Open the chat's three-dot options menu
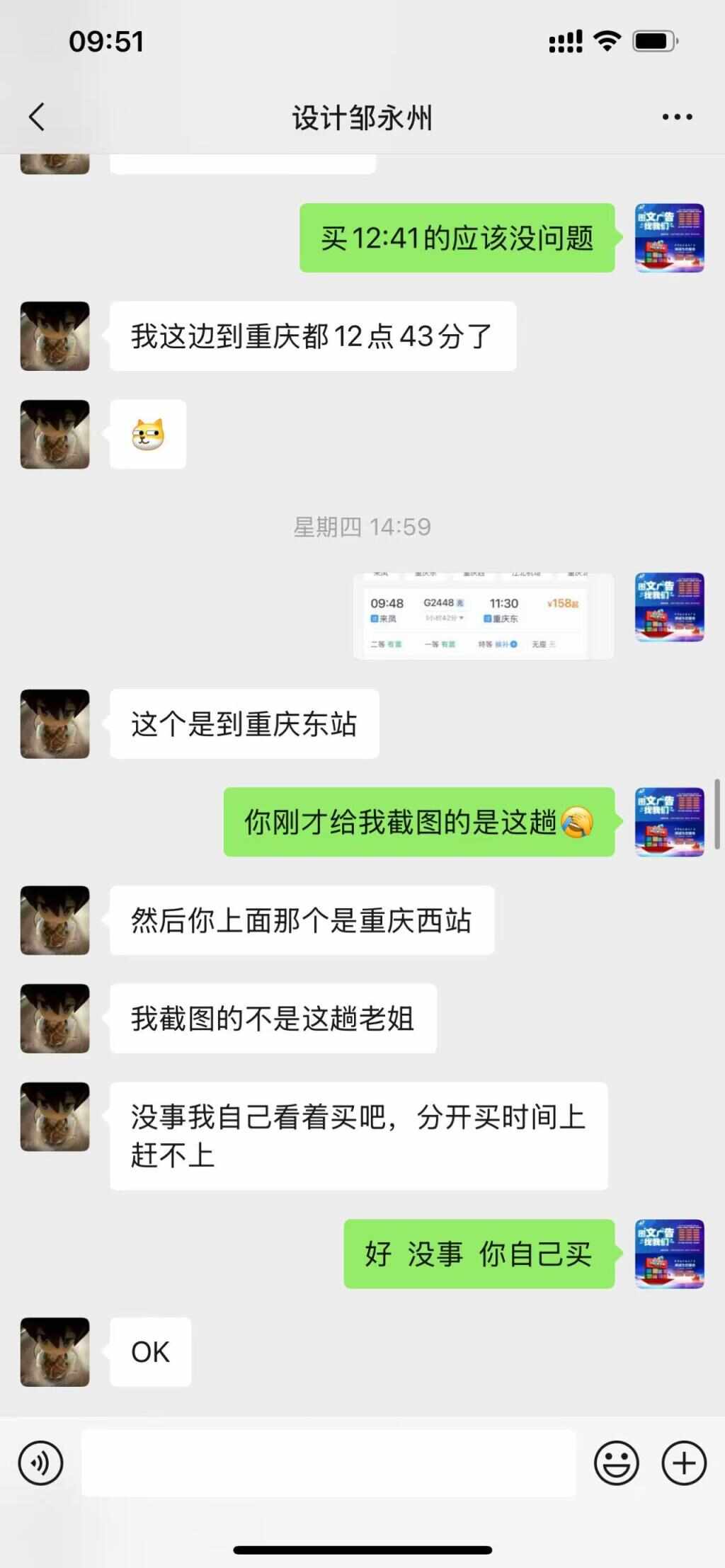 click(x=677, y=117)
